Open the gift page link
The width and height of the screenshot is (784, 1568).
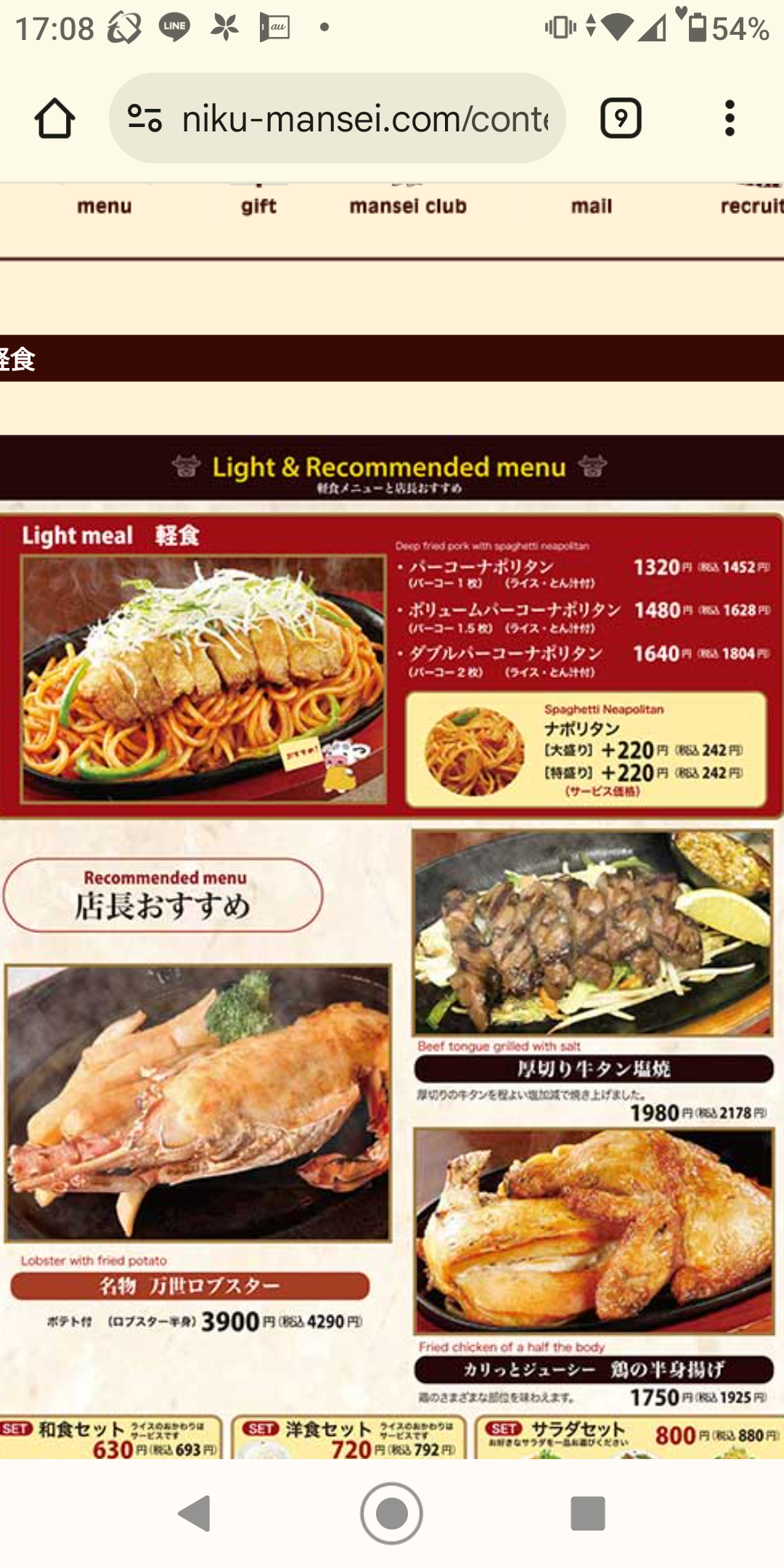point(258,206)
